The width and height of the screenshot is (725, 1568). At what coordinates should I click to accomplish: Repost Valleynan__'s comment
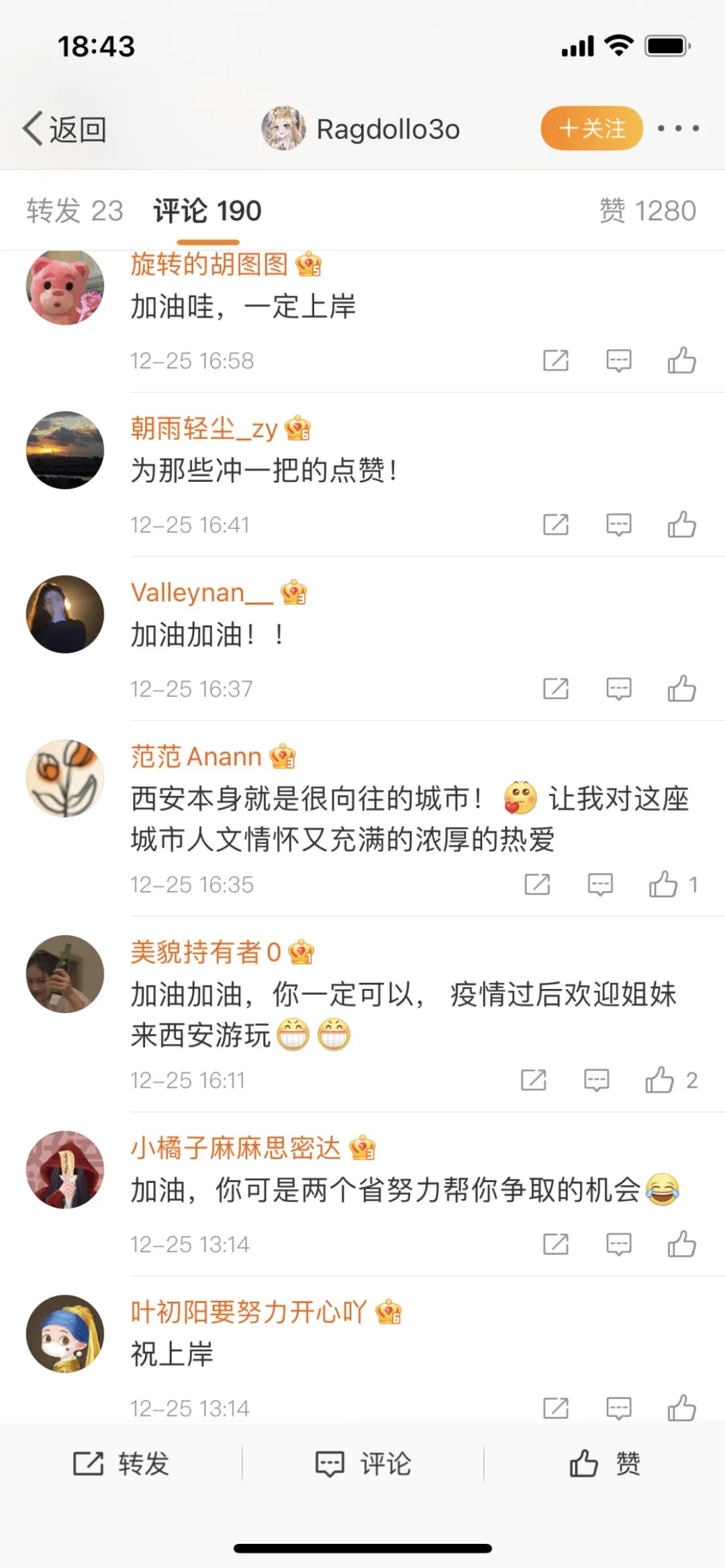[x=556, y=688]
